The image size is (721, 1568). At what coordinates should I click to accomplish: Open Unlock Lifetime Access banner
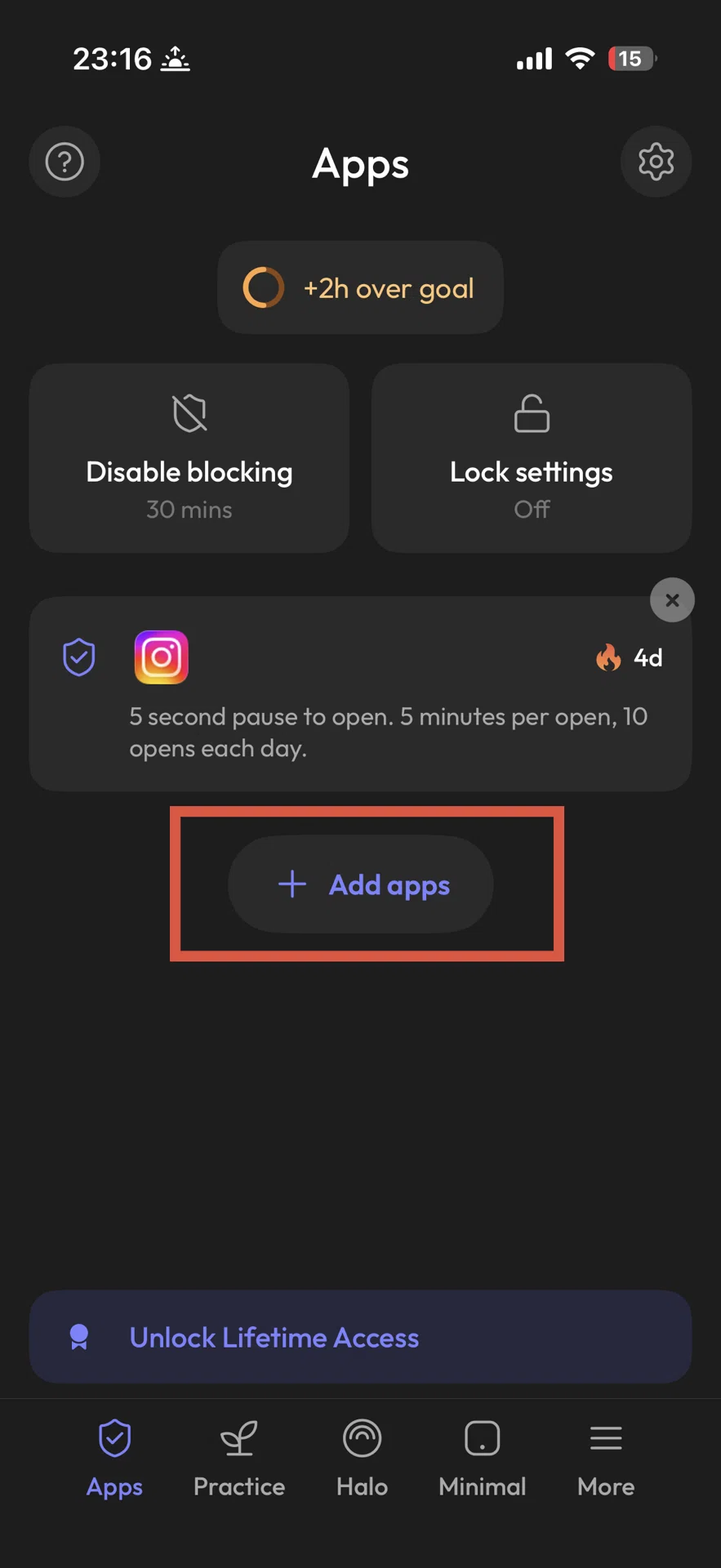(360, 1337)
